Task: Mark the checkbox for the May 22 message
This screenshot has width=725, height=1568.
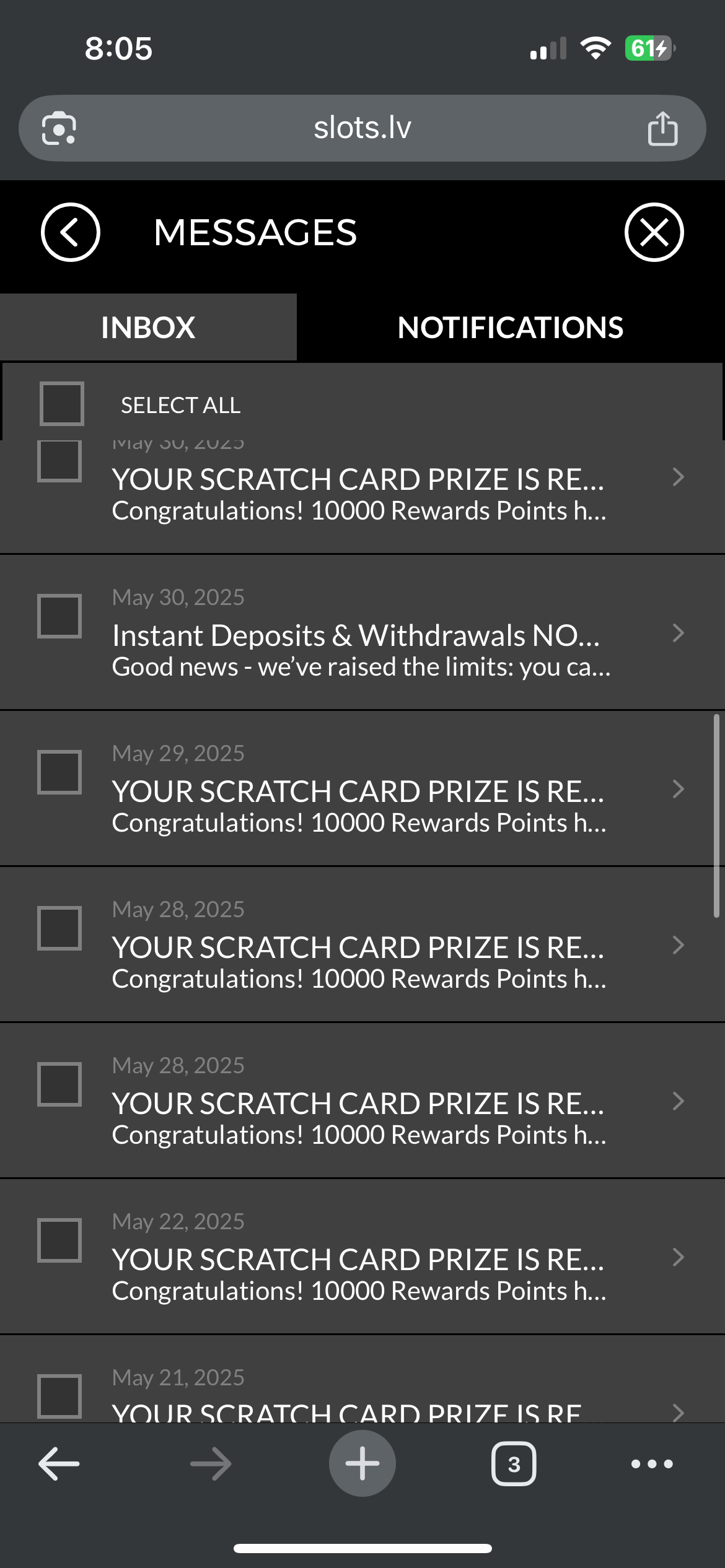Action: (x=59, y=1240)
